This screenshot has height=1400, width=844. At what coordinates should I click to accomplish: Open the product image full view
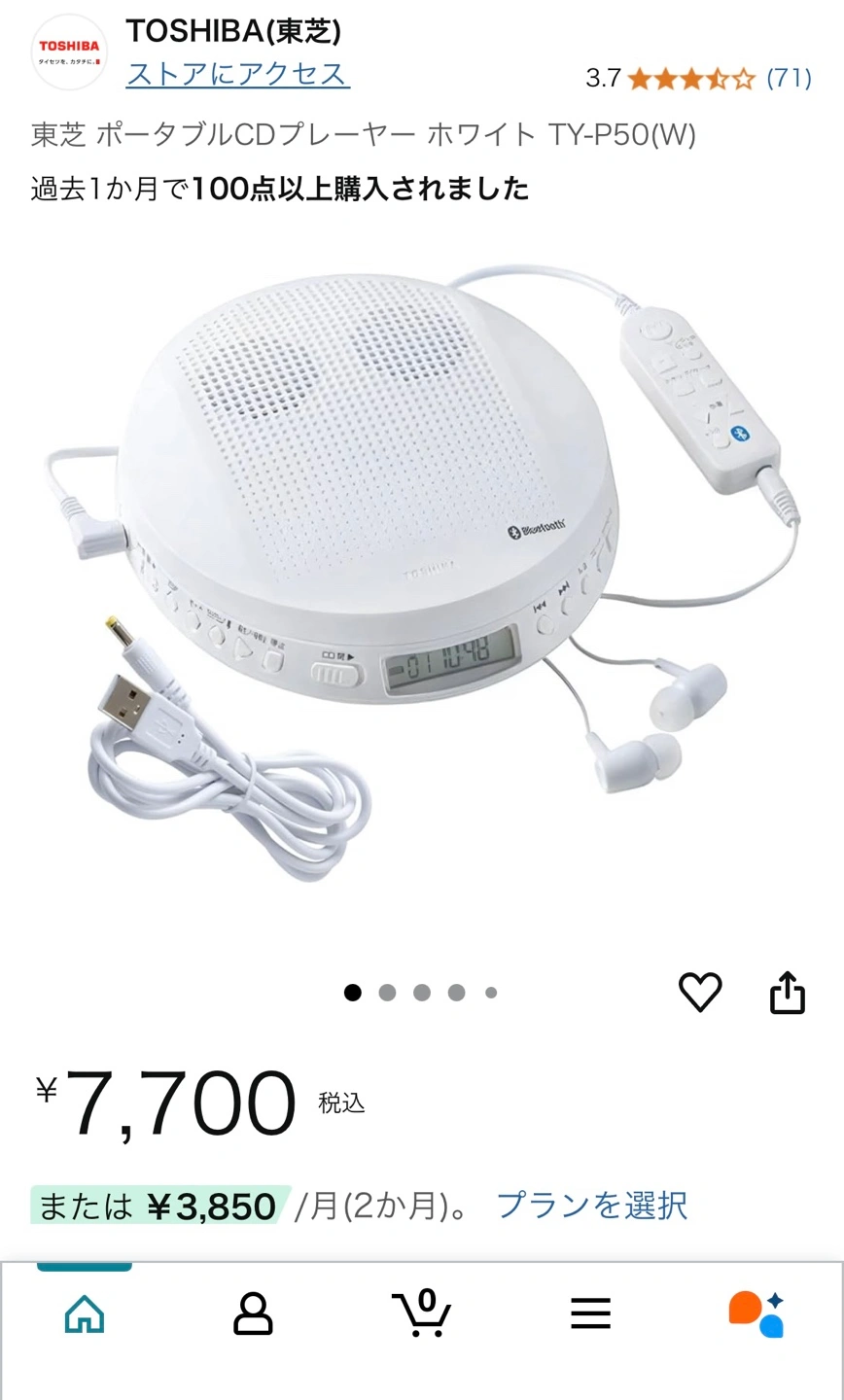coord(422,574)
